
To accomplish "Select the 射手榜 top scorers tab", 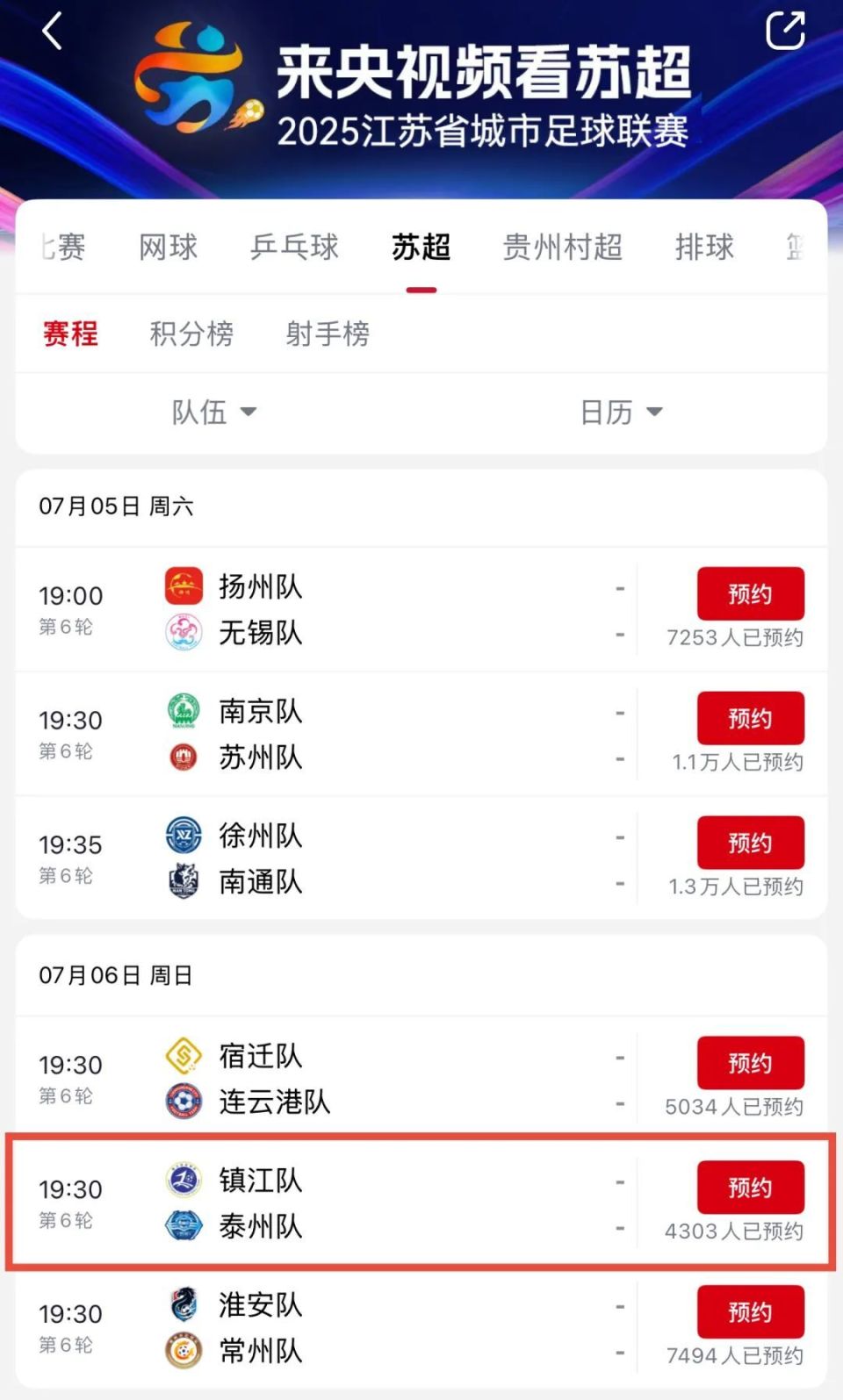I will click(x=328, y=334).
